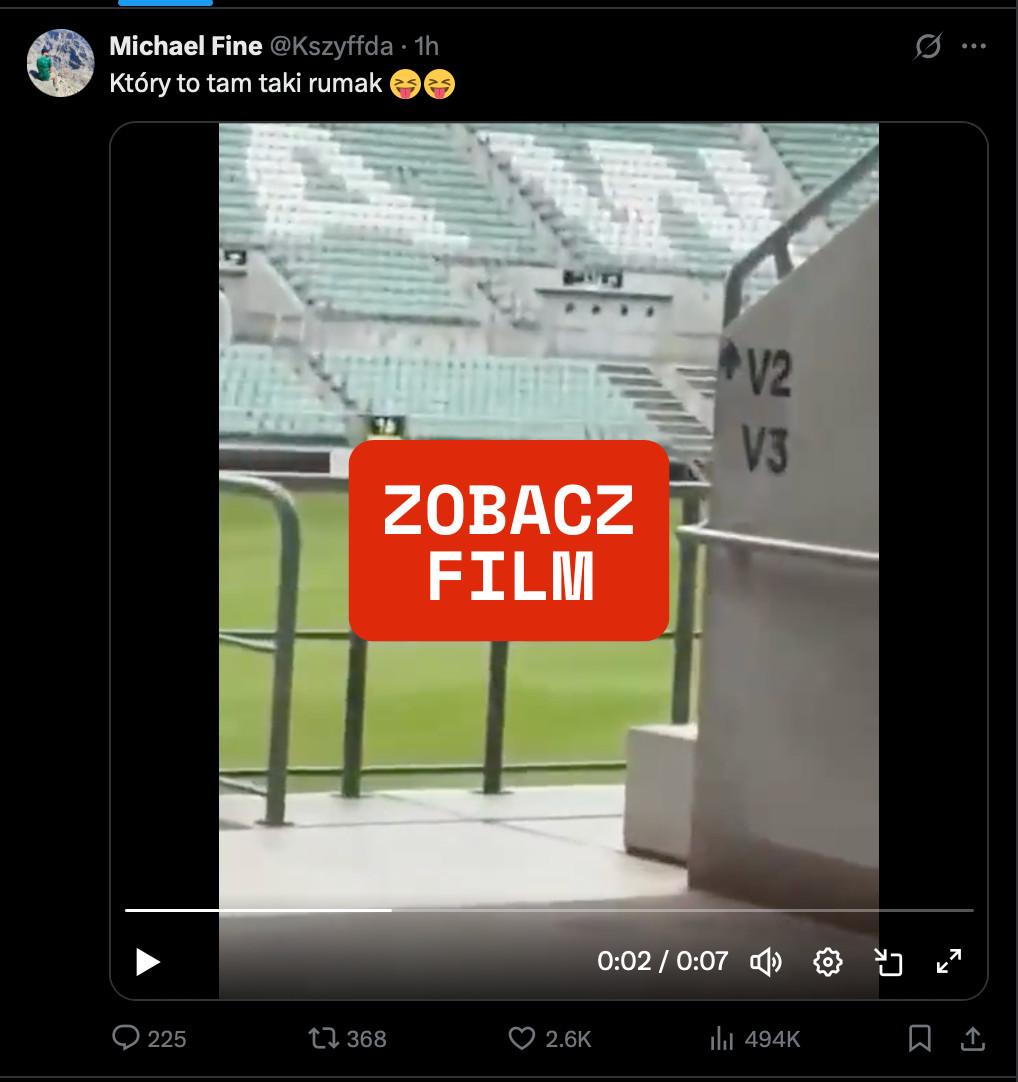
Task: Reply to Michael Fine's post
Action: pyautogui.click(x=126, y=1039)
